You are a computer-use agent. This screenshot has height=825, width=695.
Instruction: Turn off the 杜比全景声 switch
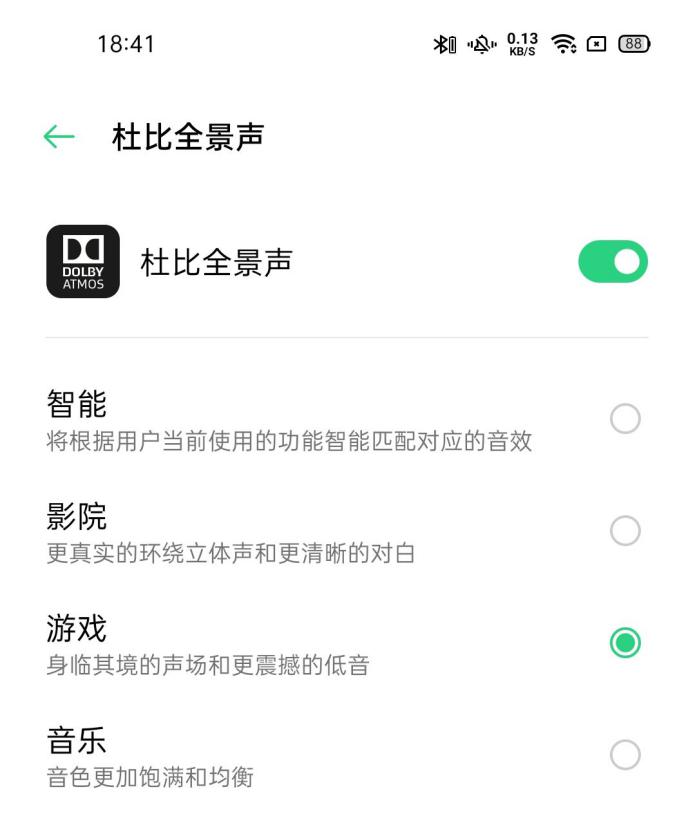[612, 262]
